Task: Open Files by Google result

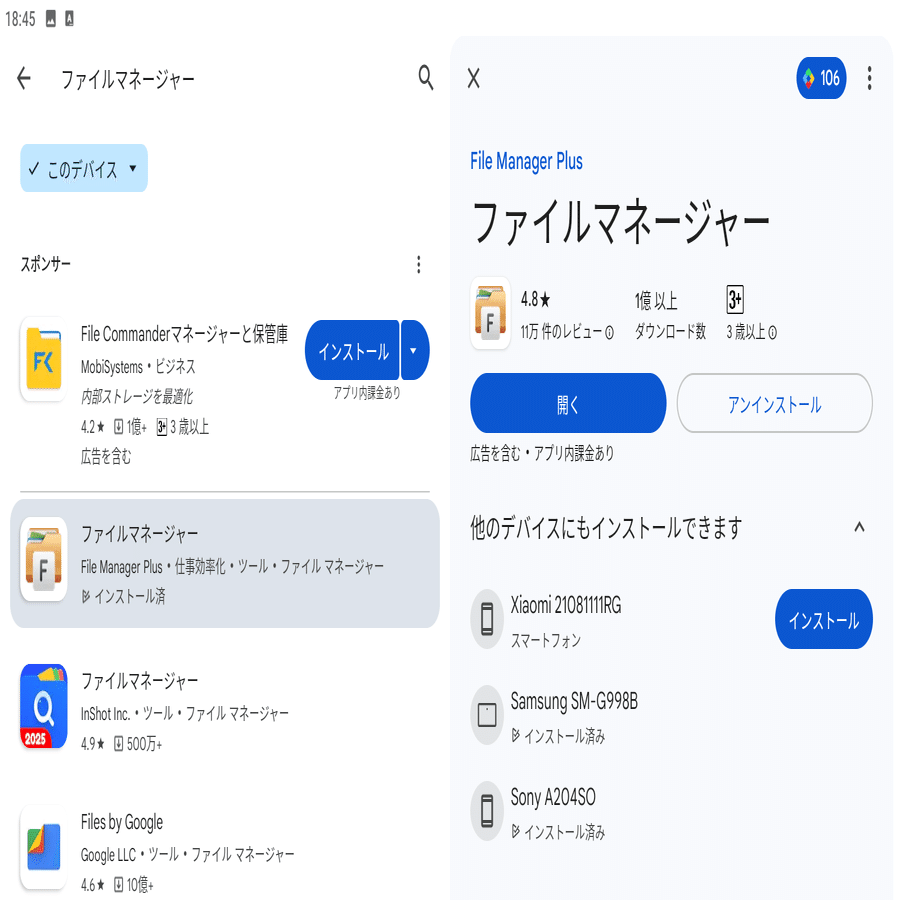Action: (180, 852)
